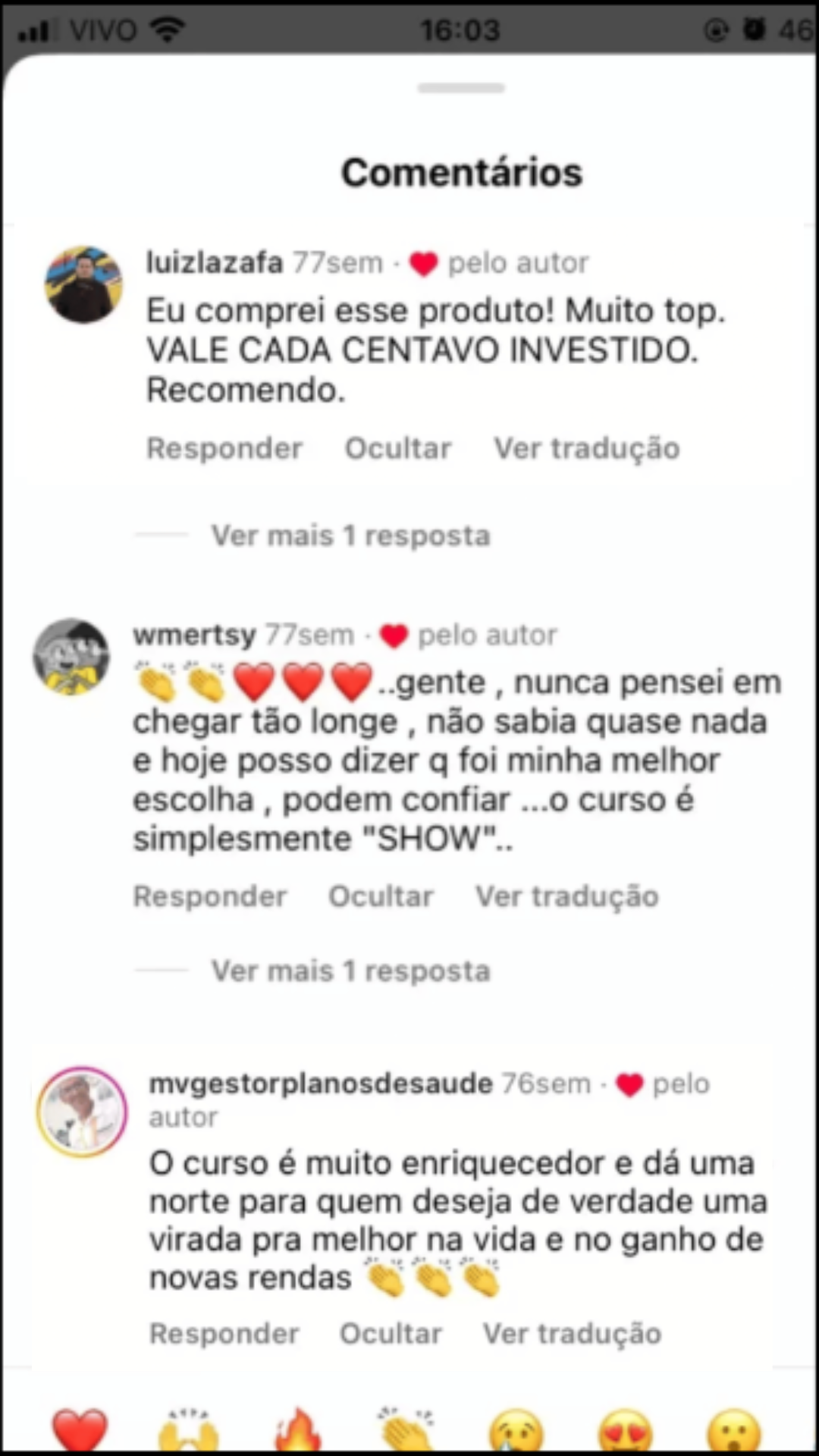This screenshot has width=819, height=1456.
Task: Hide luizlazafa's comment with Ocultar
Action: [398, 448]
